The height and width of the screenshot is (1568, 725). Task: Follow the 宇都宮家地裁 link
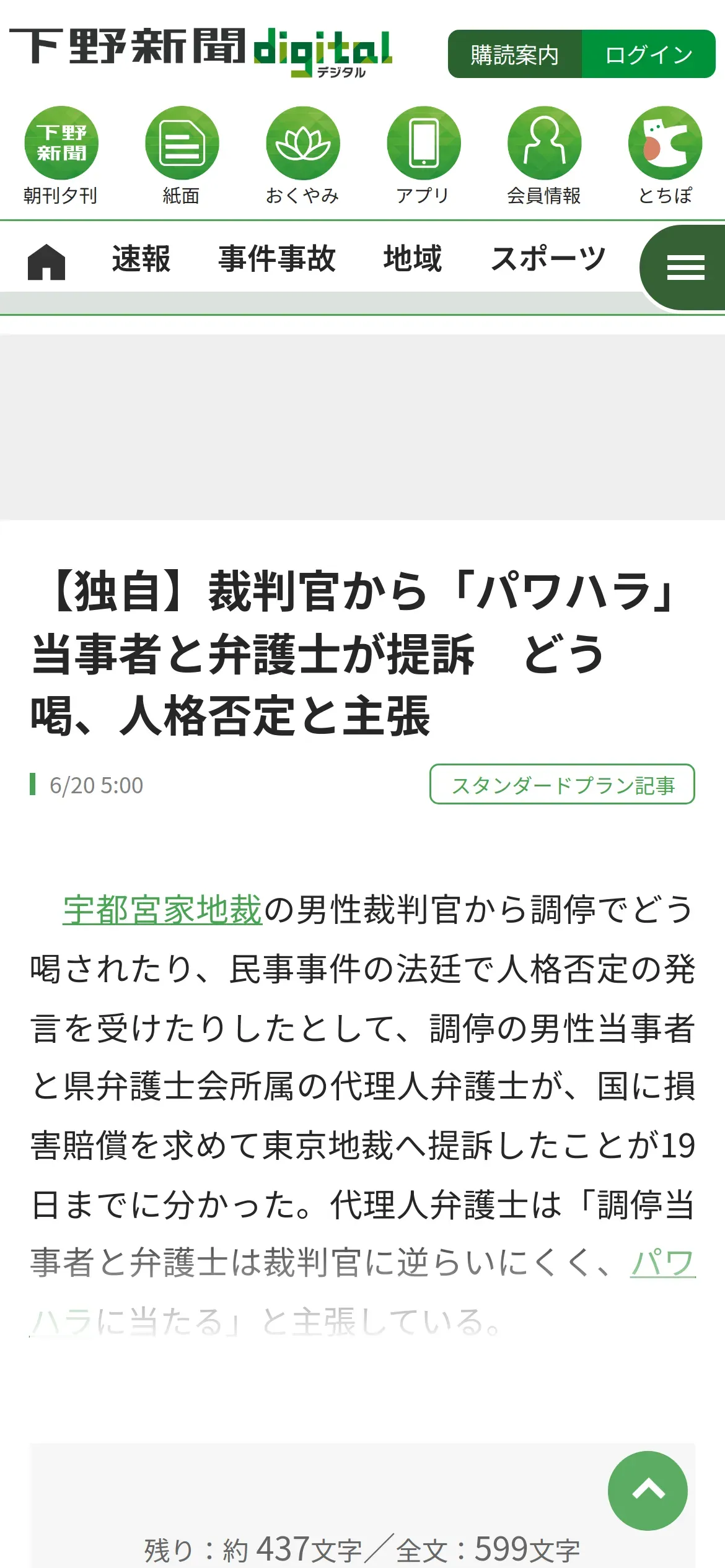(162, 910)
